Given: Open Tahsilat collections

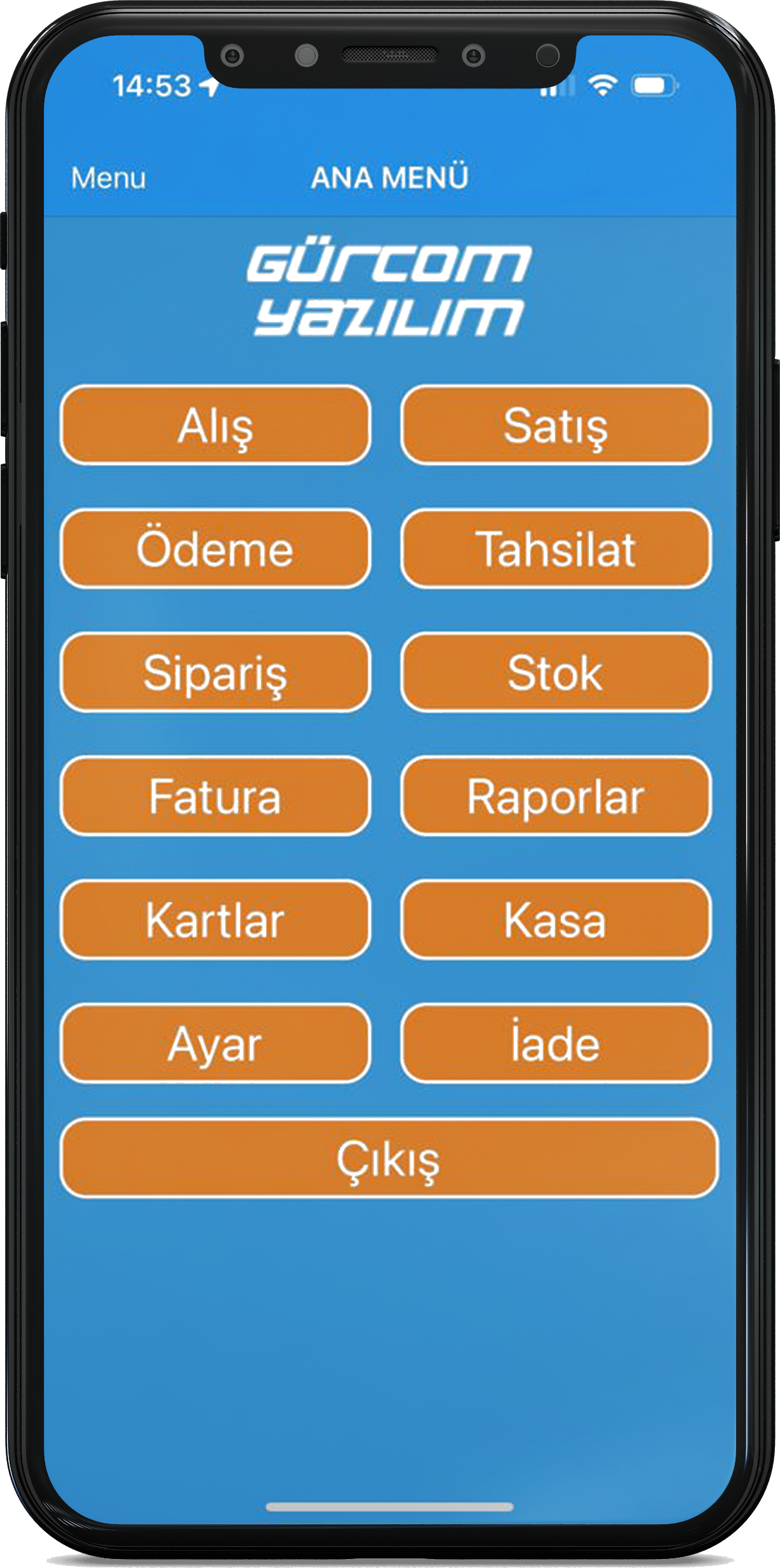Looking at the screenshot, I should coord(555,548).
